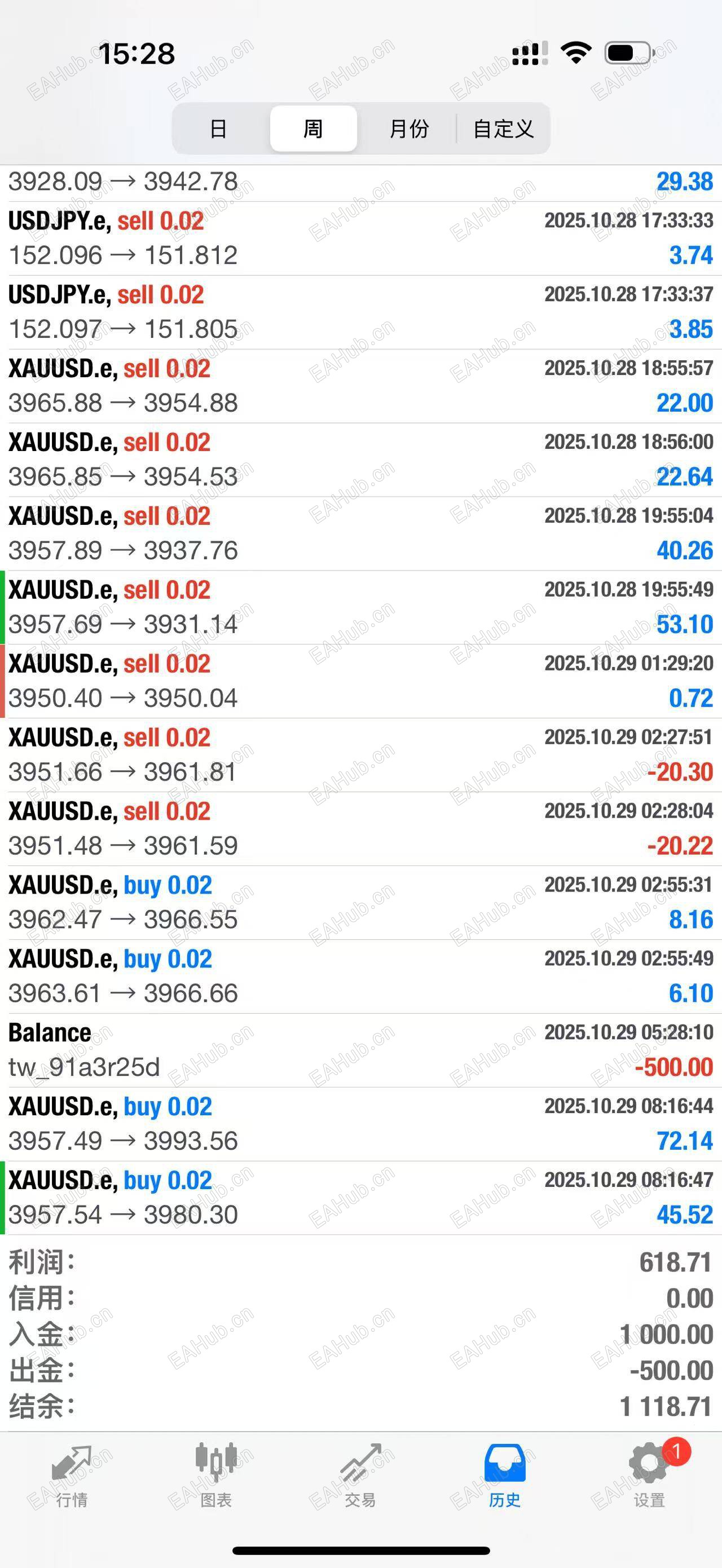
Task: Expand the XAUUSD.e buy trade with 72.14 profit
Action: (x=360, y=1124)
